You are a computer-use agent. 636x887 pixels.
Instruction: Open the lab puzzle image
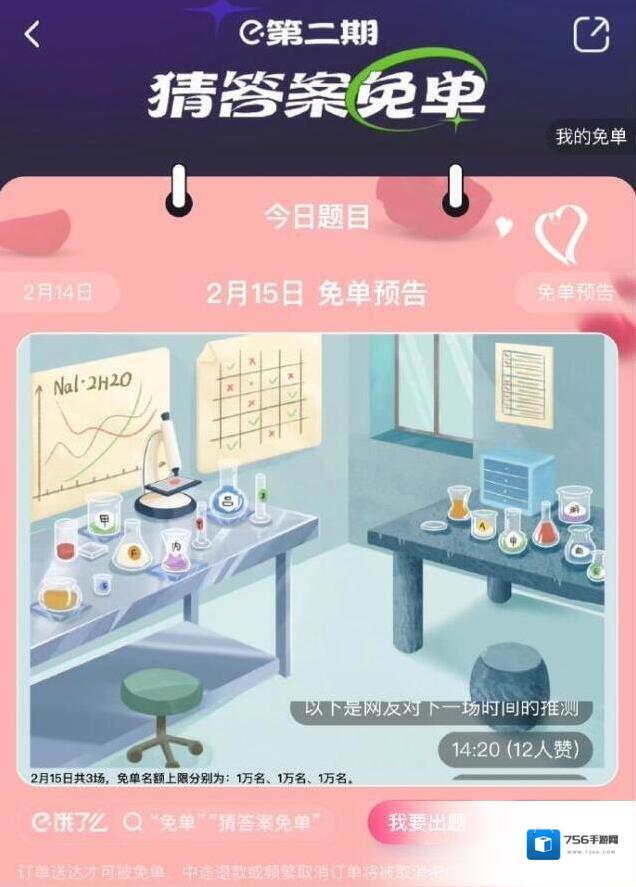click(x=318, y=520)
